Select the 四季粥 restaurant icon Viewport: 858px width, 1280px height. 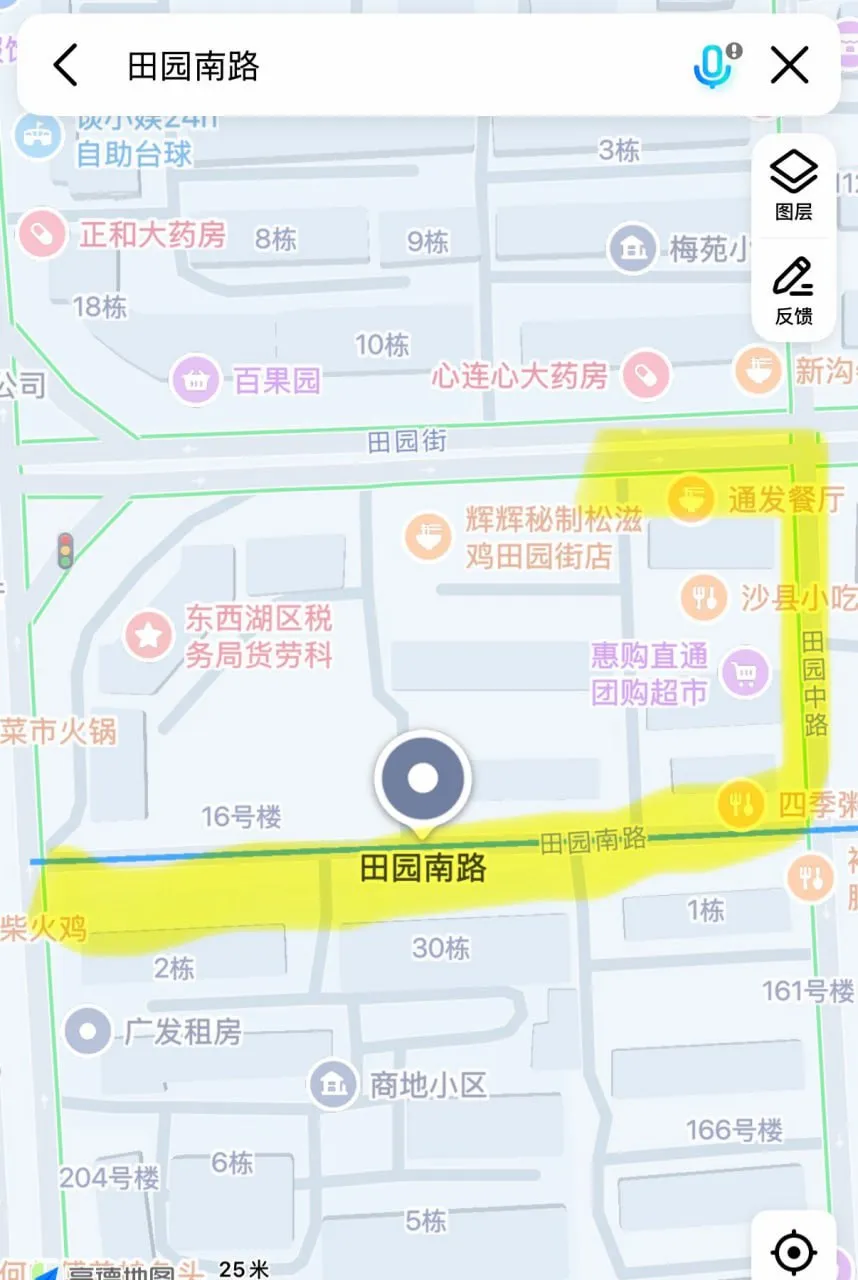[741, 803]
